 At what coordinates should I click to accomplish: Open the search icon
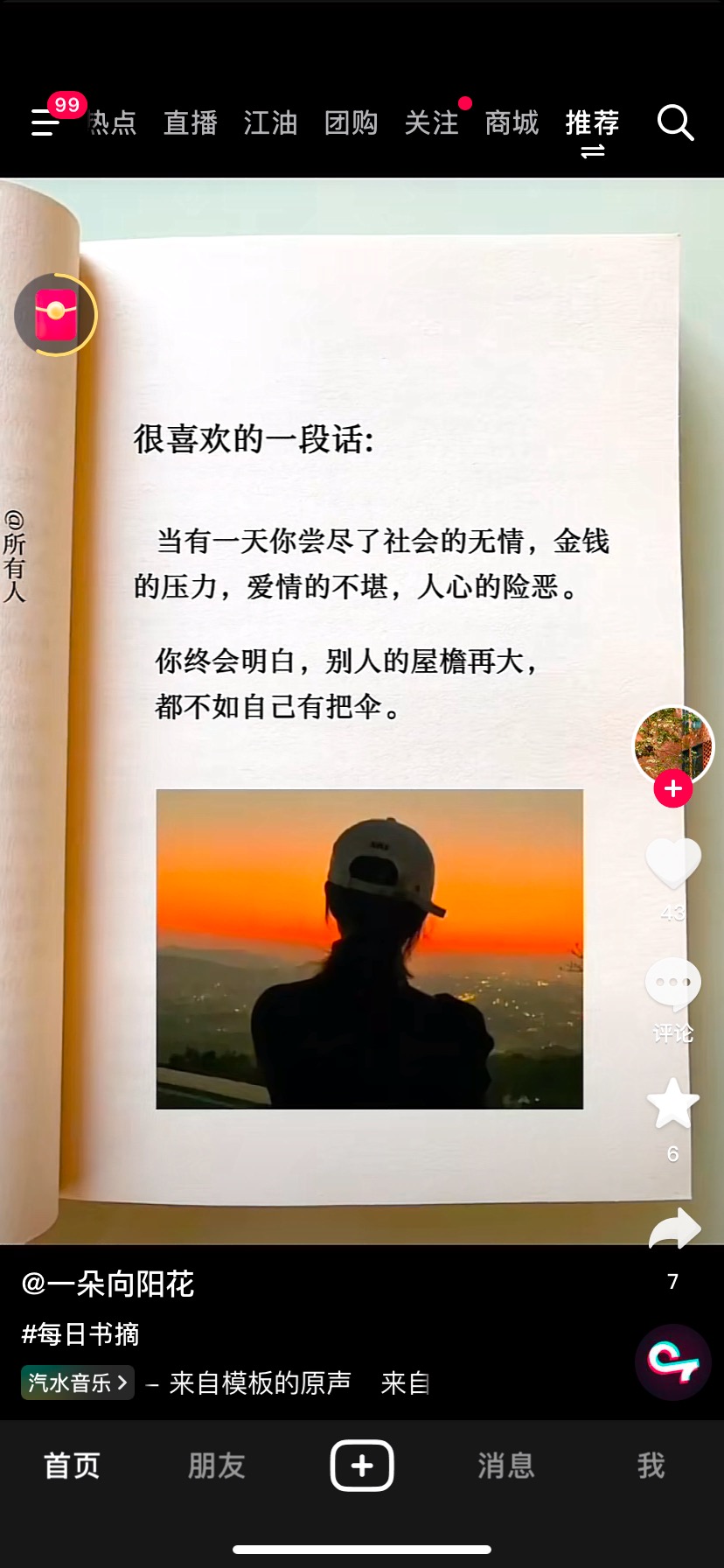[x=675, y=122]
